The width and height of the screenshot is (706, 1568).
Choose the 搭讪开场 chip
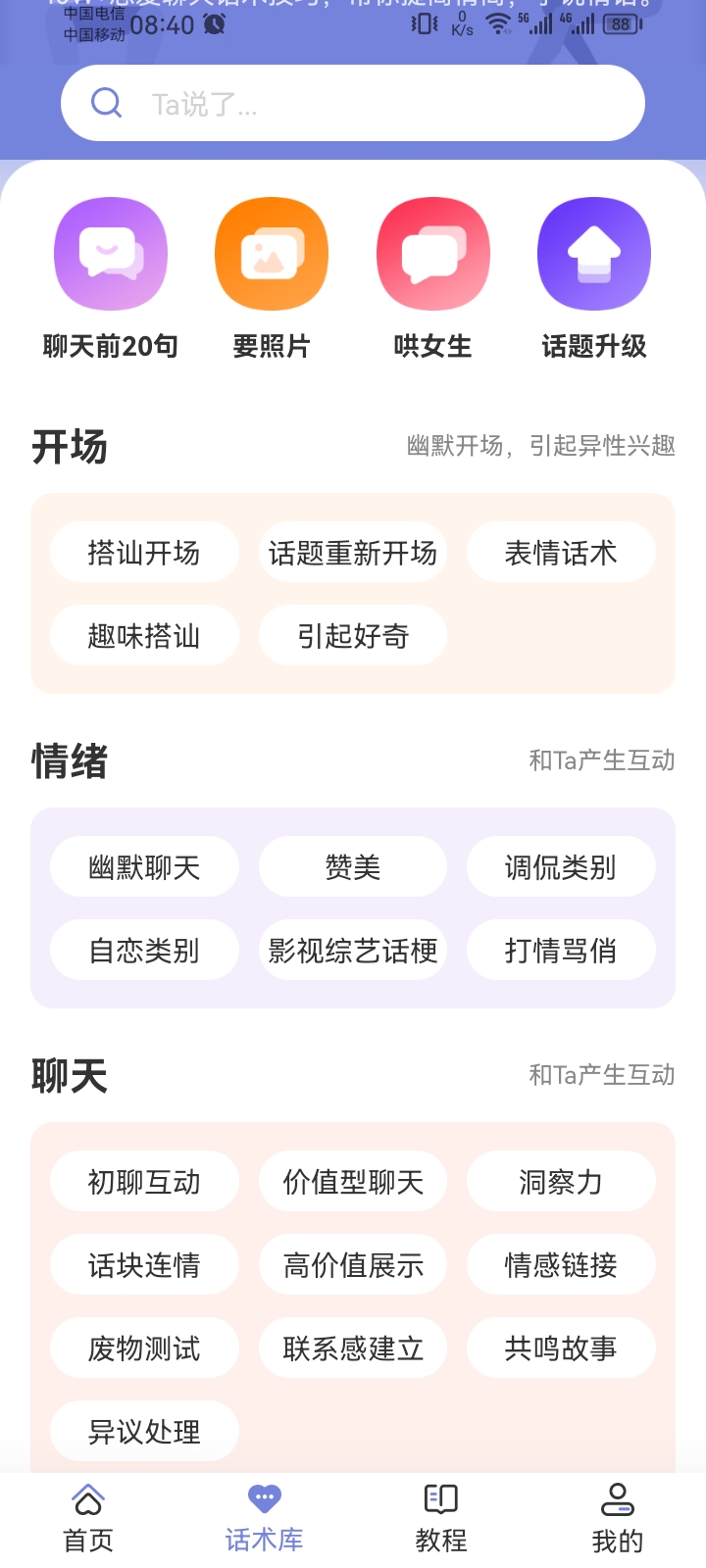click(144, 553)
